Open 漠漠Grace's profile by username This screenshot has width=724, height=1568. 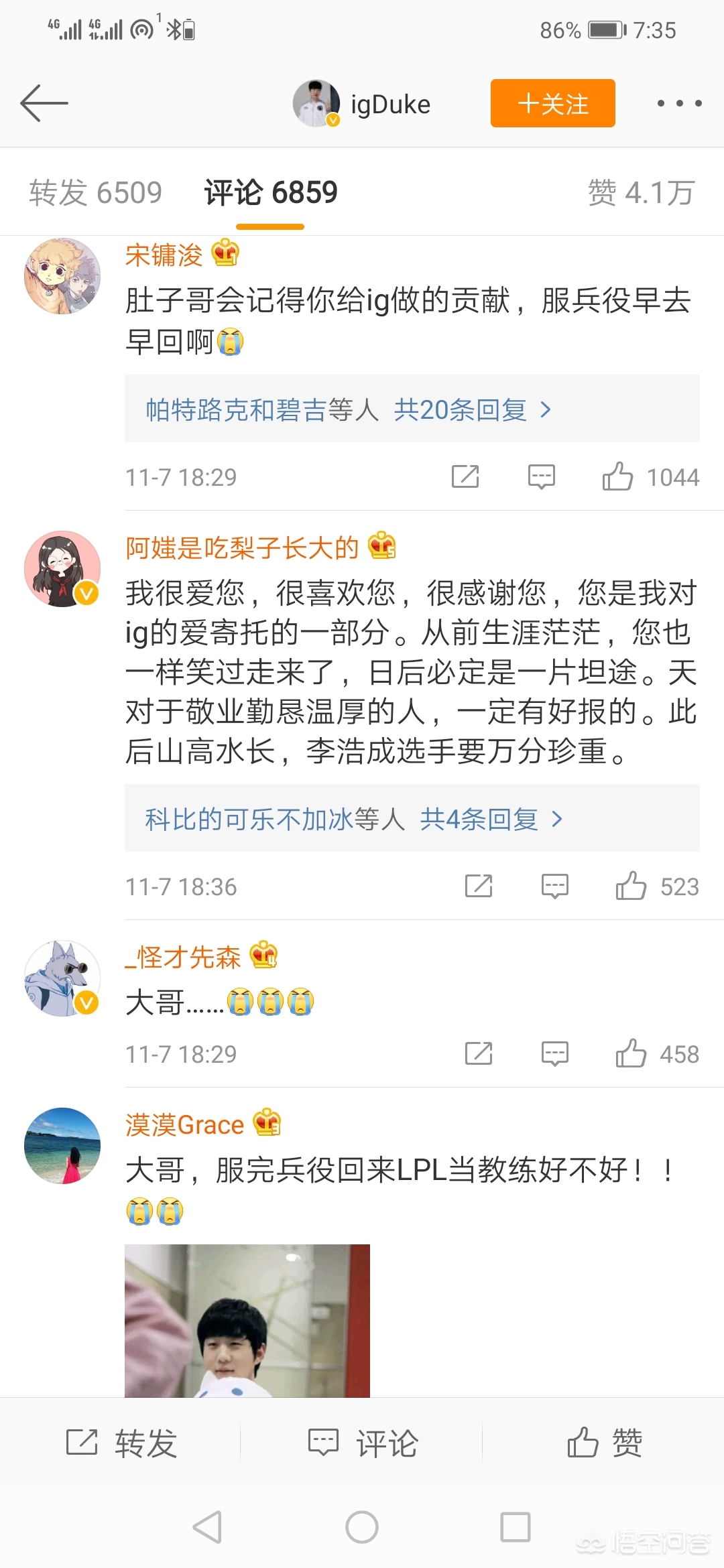(x=184, y=1125)
